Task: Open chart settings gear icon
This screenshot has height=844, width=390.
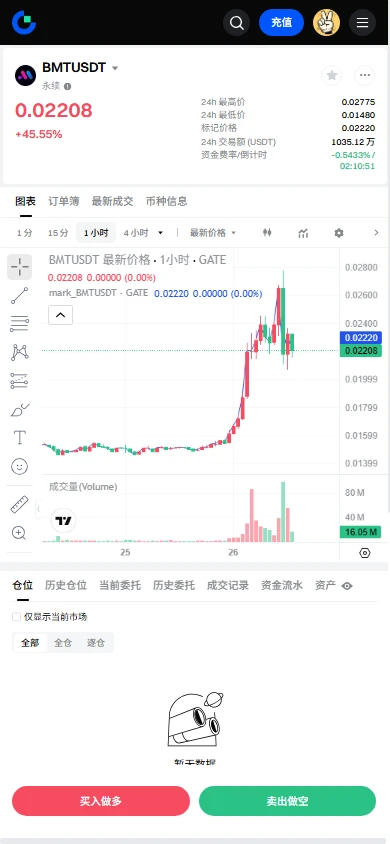Action: pyautogui.click(x=338, y=233)
